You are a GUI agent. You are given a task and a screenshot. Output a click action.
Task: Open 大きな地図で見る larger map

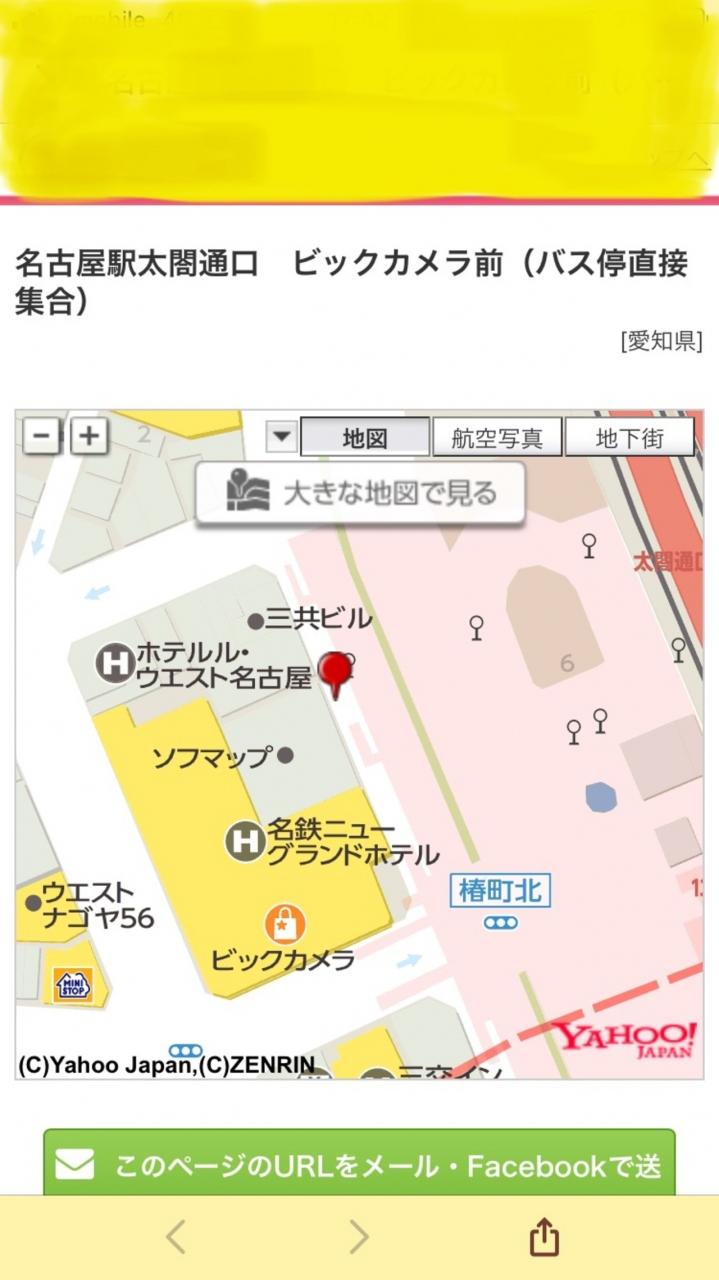point(360,493)
